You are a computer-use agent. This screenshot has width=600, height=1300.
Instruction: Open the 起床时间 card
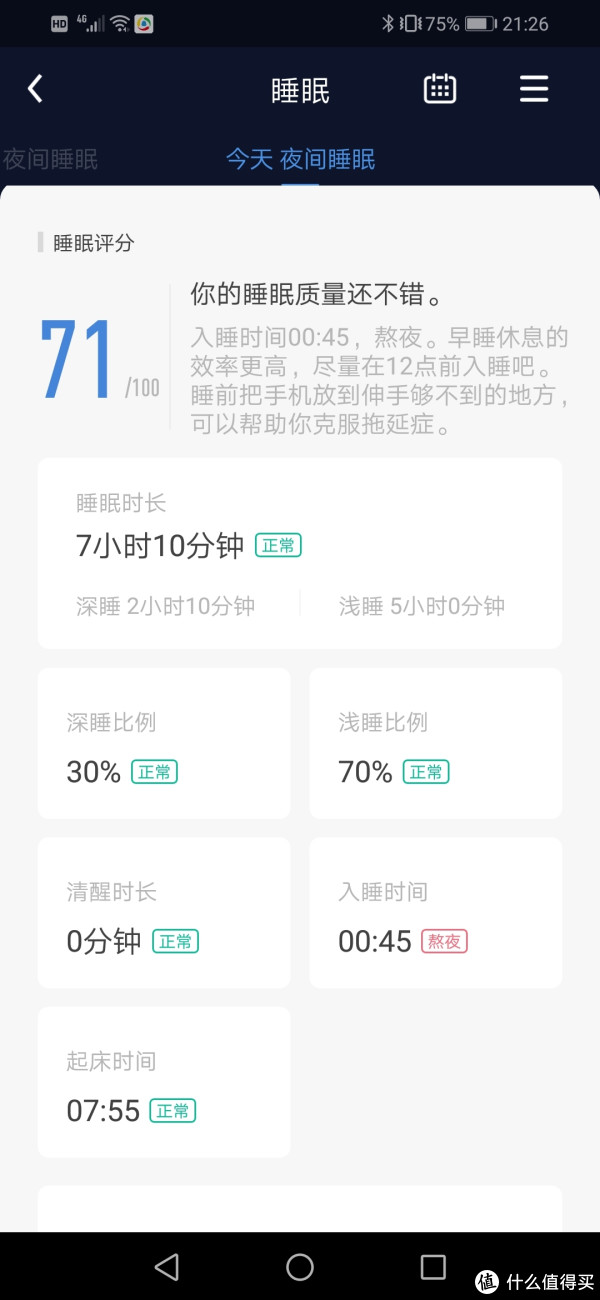pyautogui.click(x=164, y=1081)
